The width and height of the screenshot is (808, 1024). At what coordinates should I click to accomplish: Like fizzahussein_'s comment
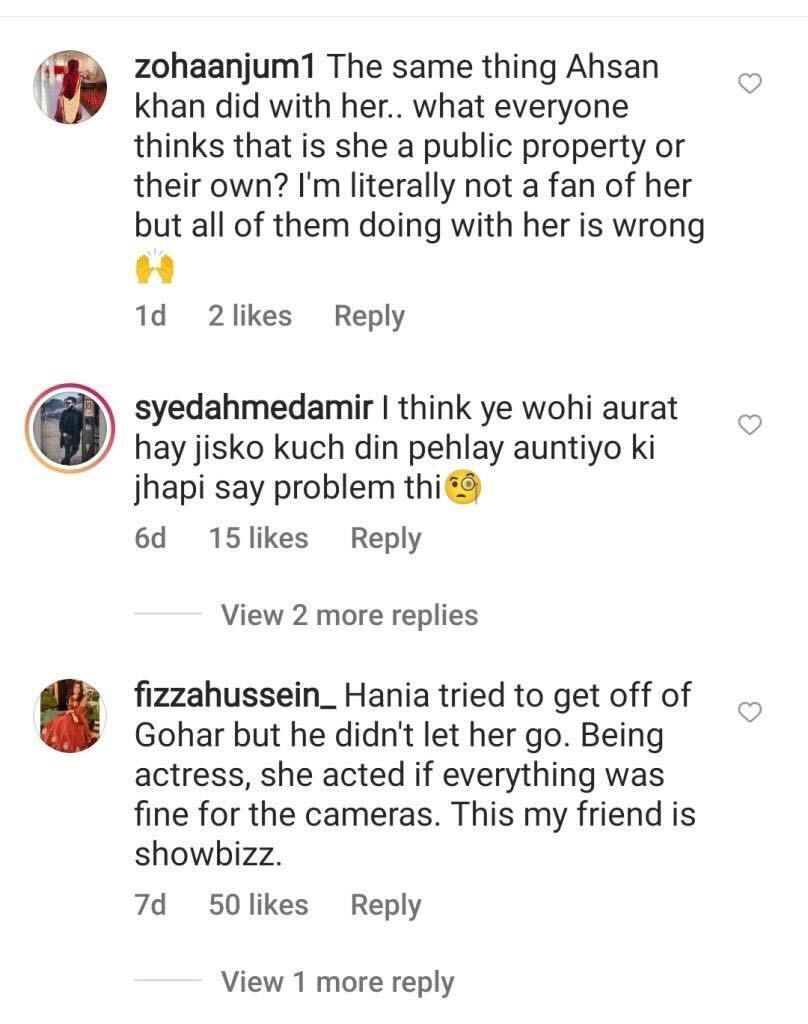click(x=750, y=711)
